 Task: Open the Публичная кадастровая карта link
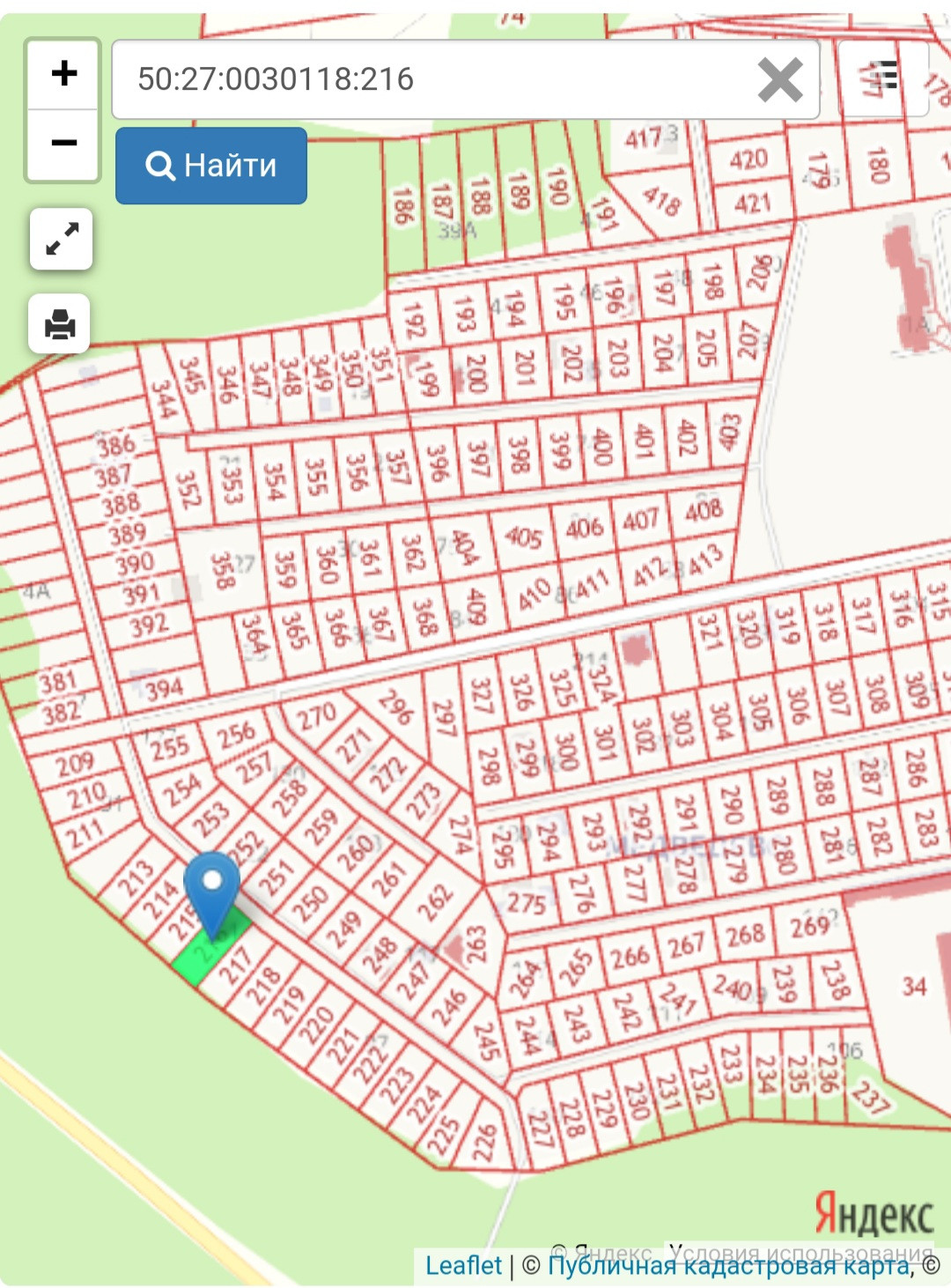728,1266
